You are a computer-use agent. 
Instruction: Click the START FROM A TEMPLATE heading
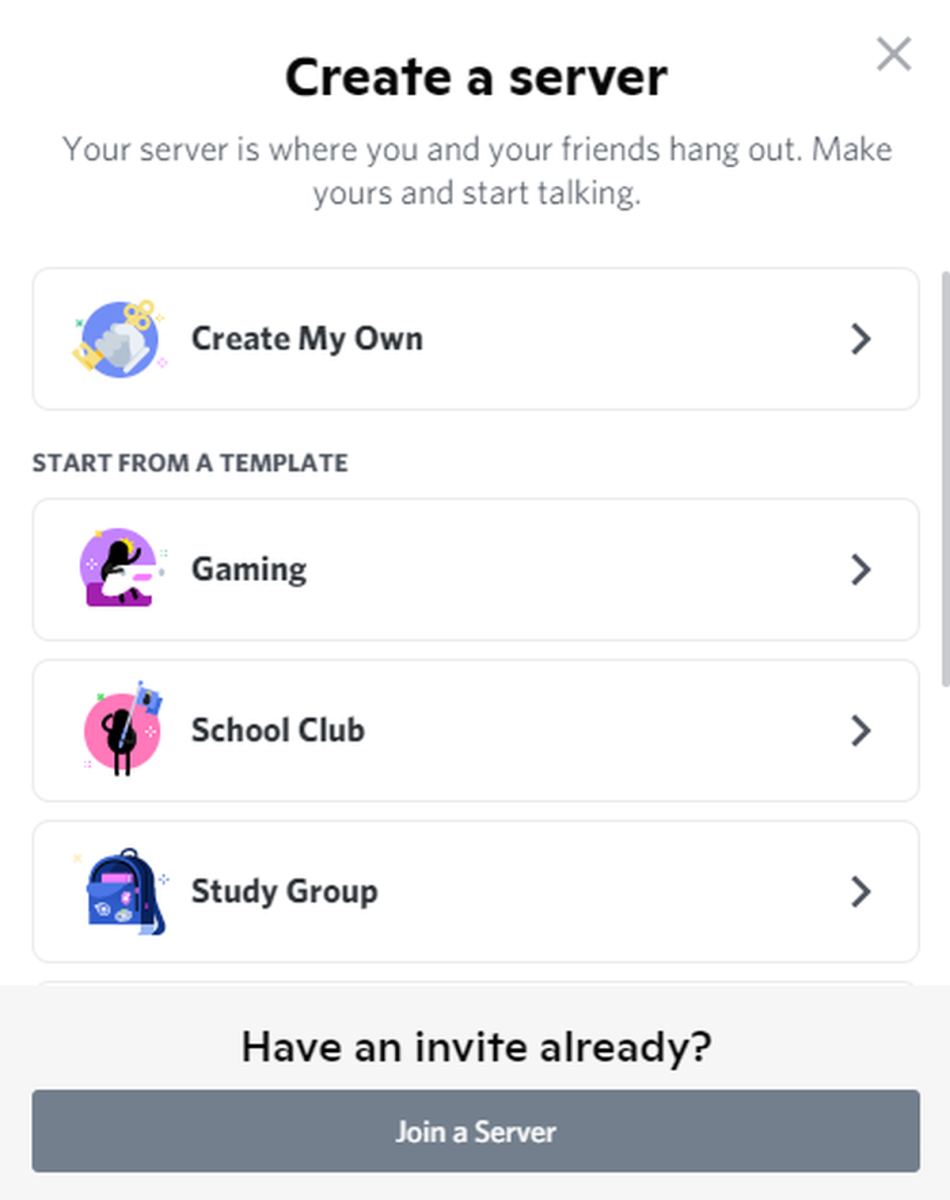pos(190,463)
